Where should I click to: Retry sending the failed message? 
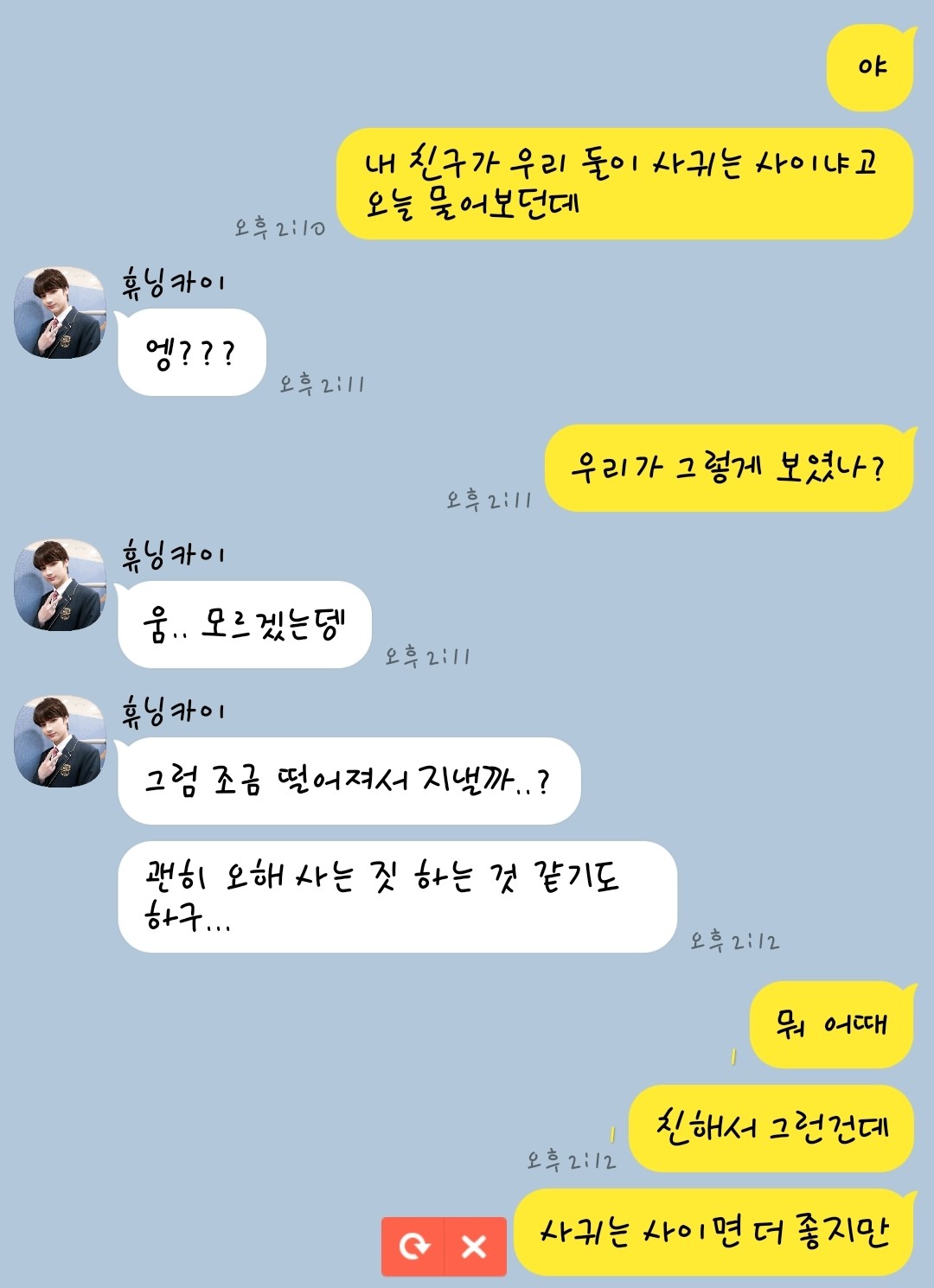point(413,1247)
